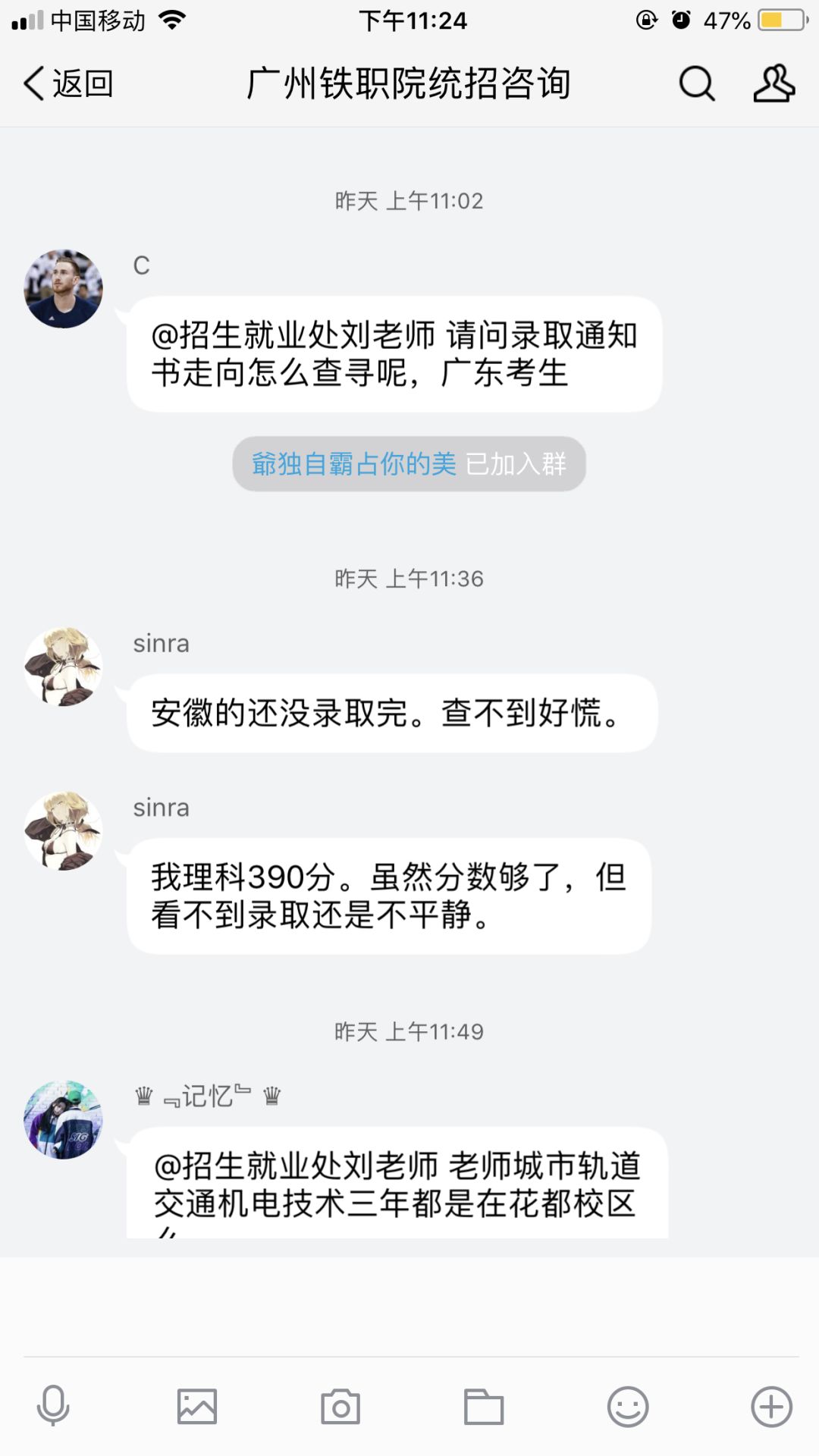Expand more options with the plus icon

point(771,1407)
